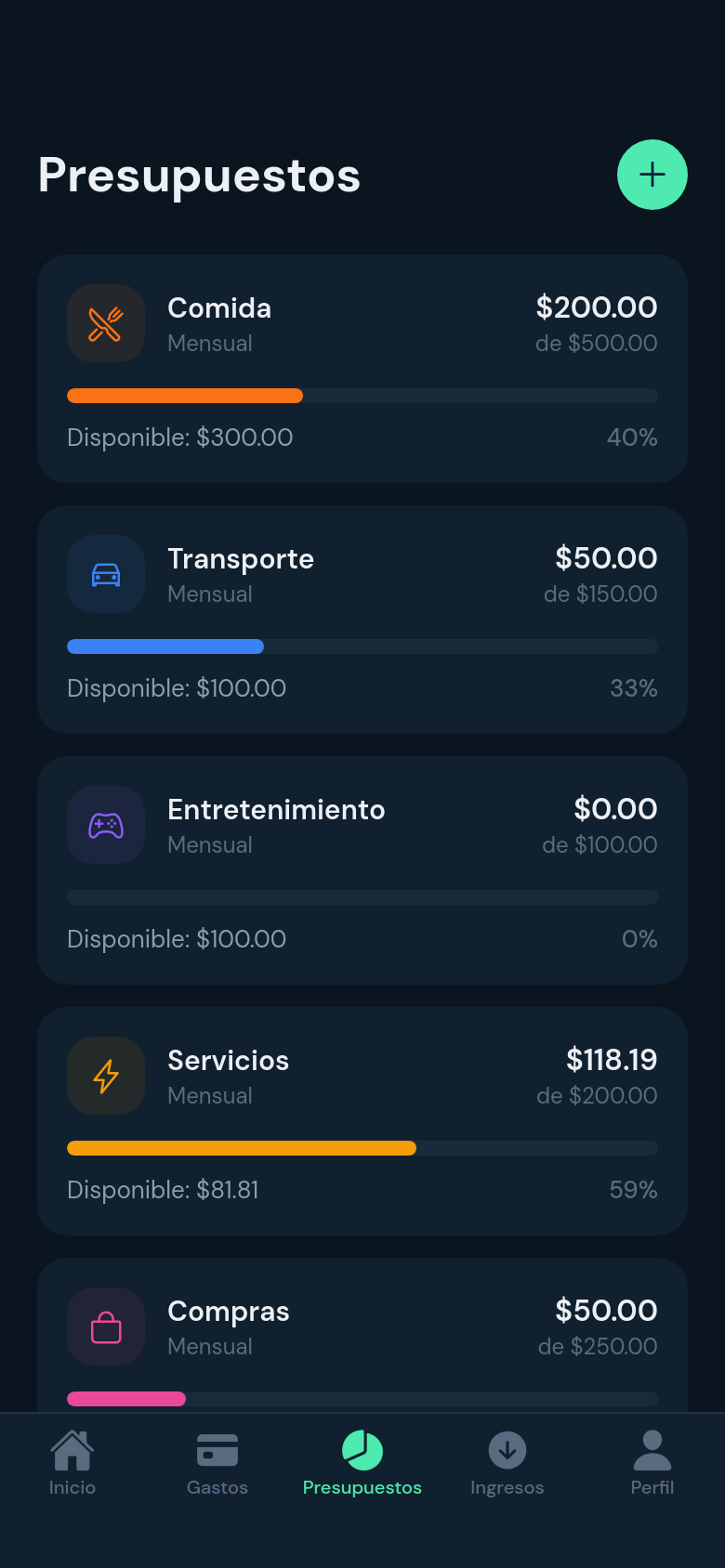Open Perfil via the person icon
Image resolution: width=725 pixels, height=1568 pixels.
click(652, 1449)
